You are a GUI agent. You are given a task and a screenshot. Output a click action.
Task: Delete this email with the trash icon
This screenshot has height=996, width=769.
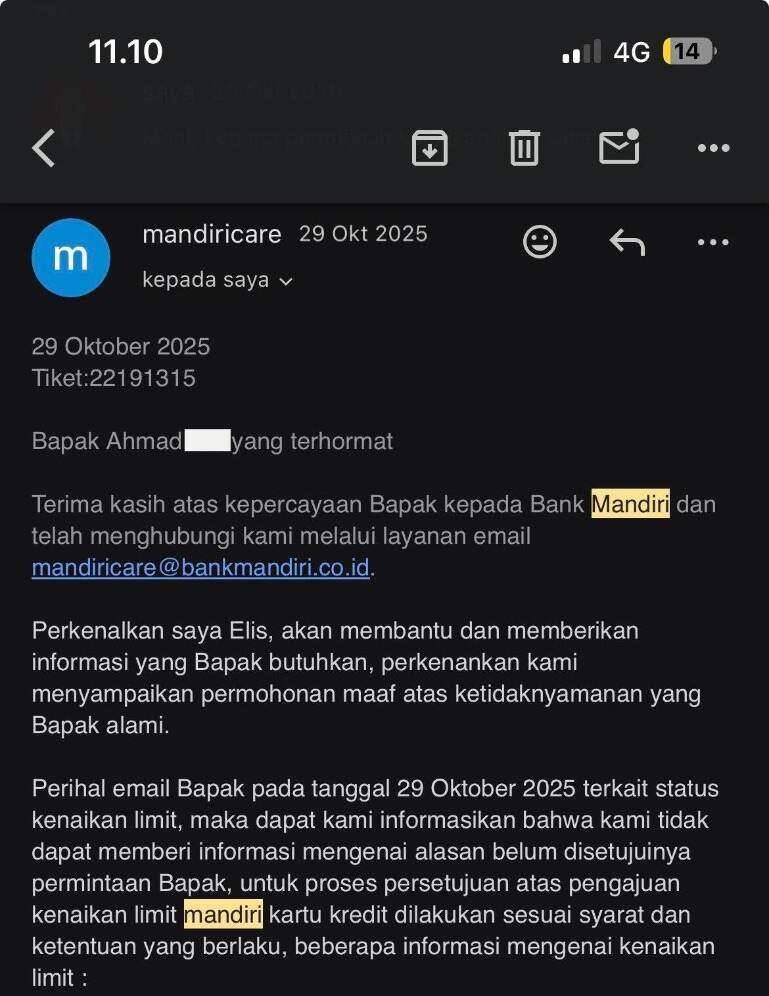pyautogui.click(x=524, y=148)
